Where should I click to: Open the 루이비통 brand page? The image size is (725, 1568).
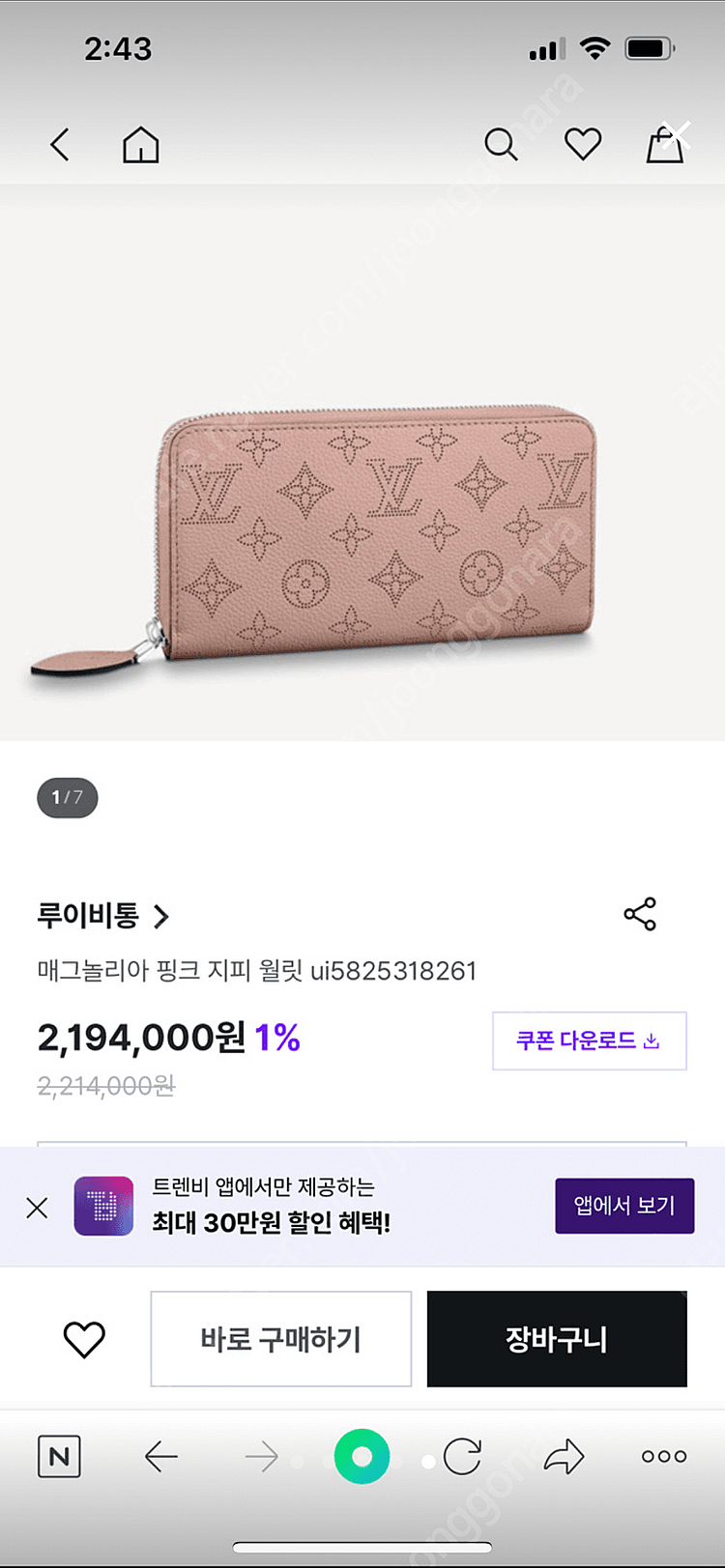click(x=102, y=915)
